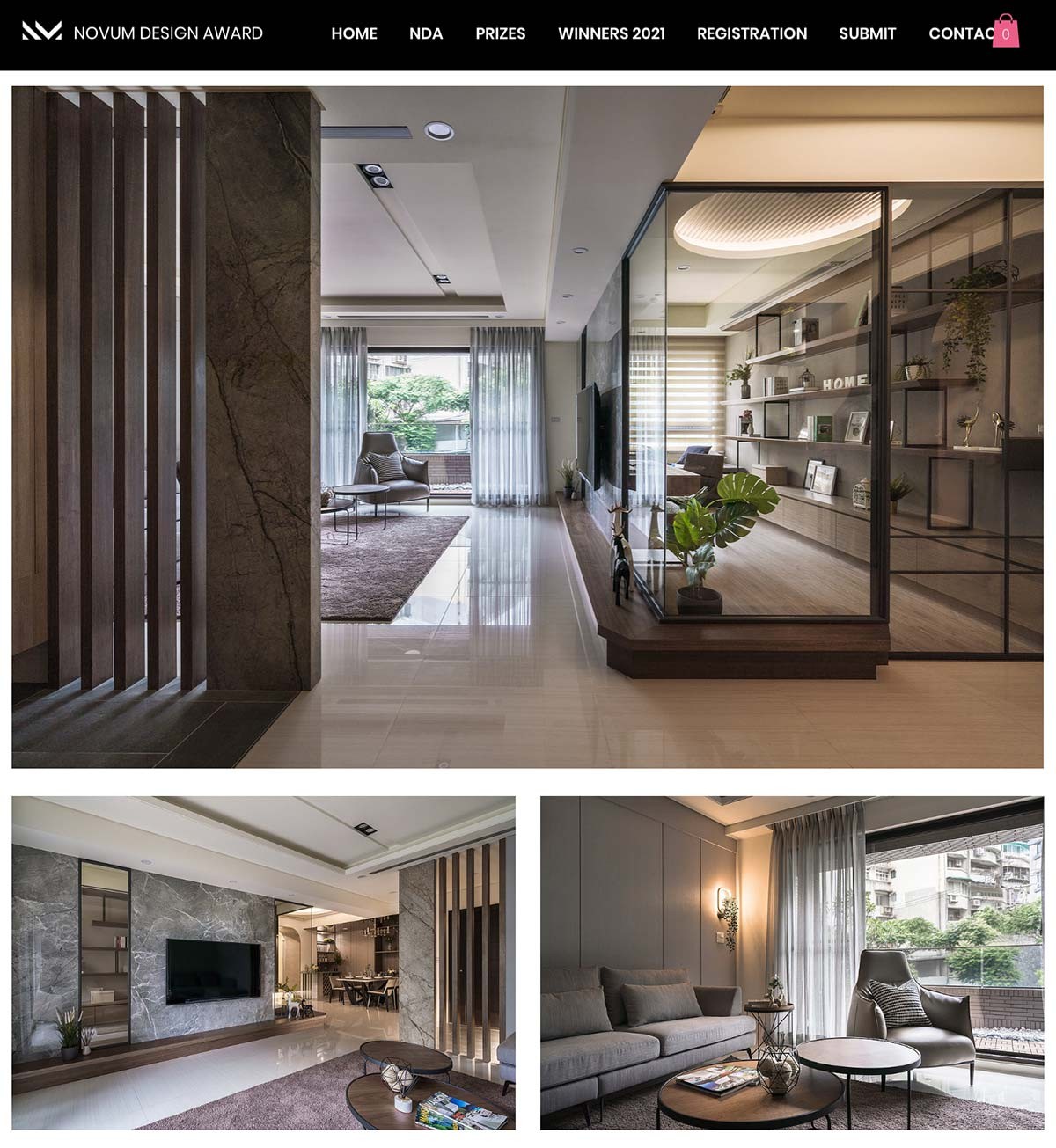Open the NDA menu item

(425, 33)
